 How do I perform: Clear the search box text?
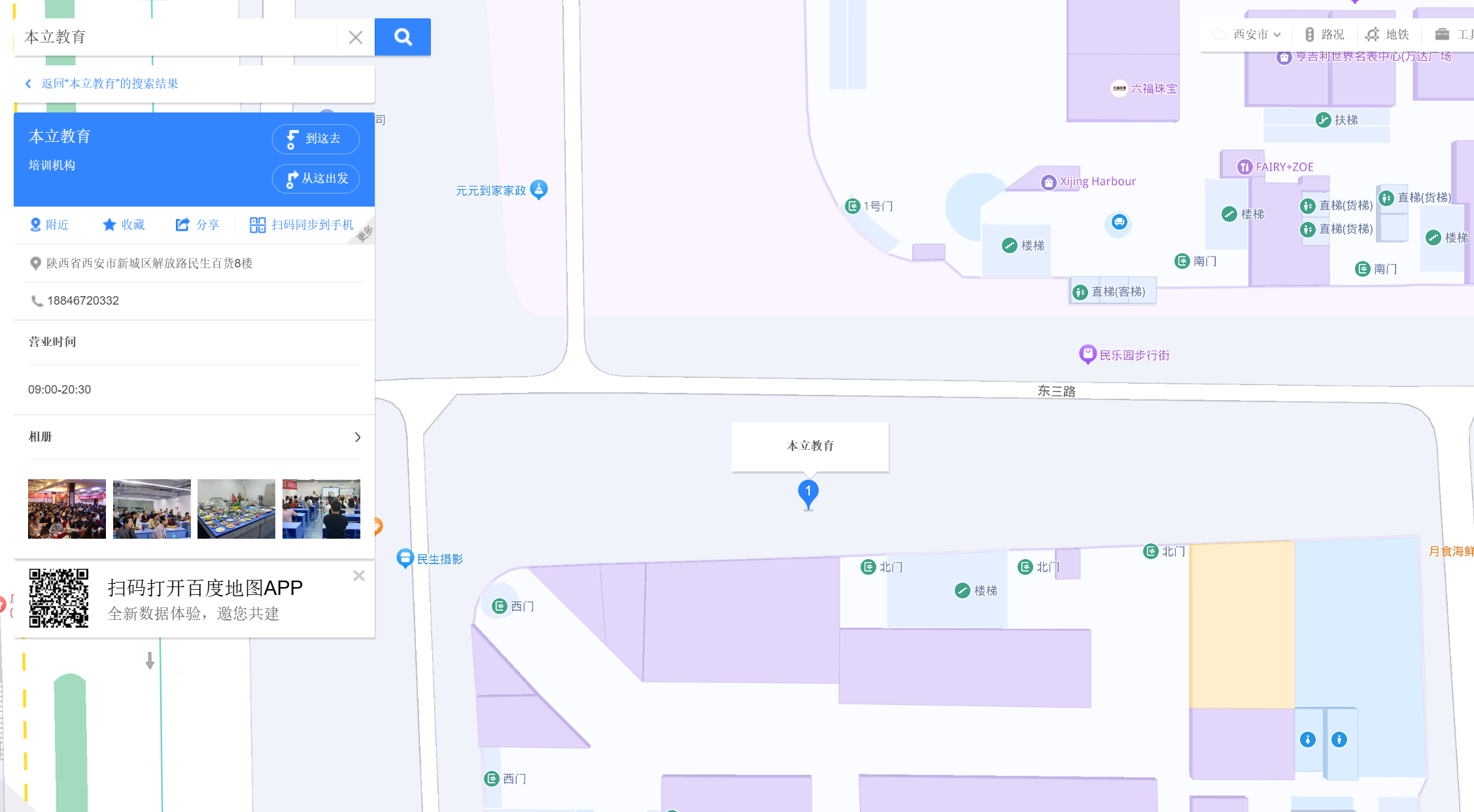tap(355, 37)
